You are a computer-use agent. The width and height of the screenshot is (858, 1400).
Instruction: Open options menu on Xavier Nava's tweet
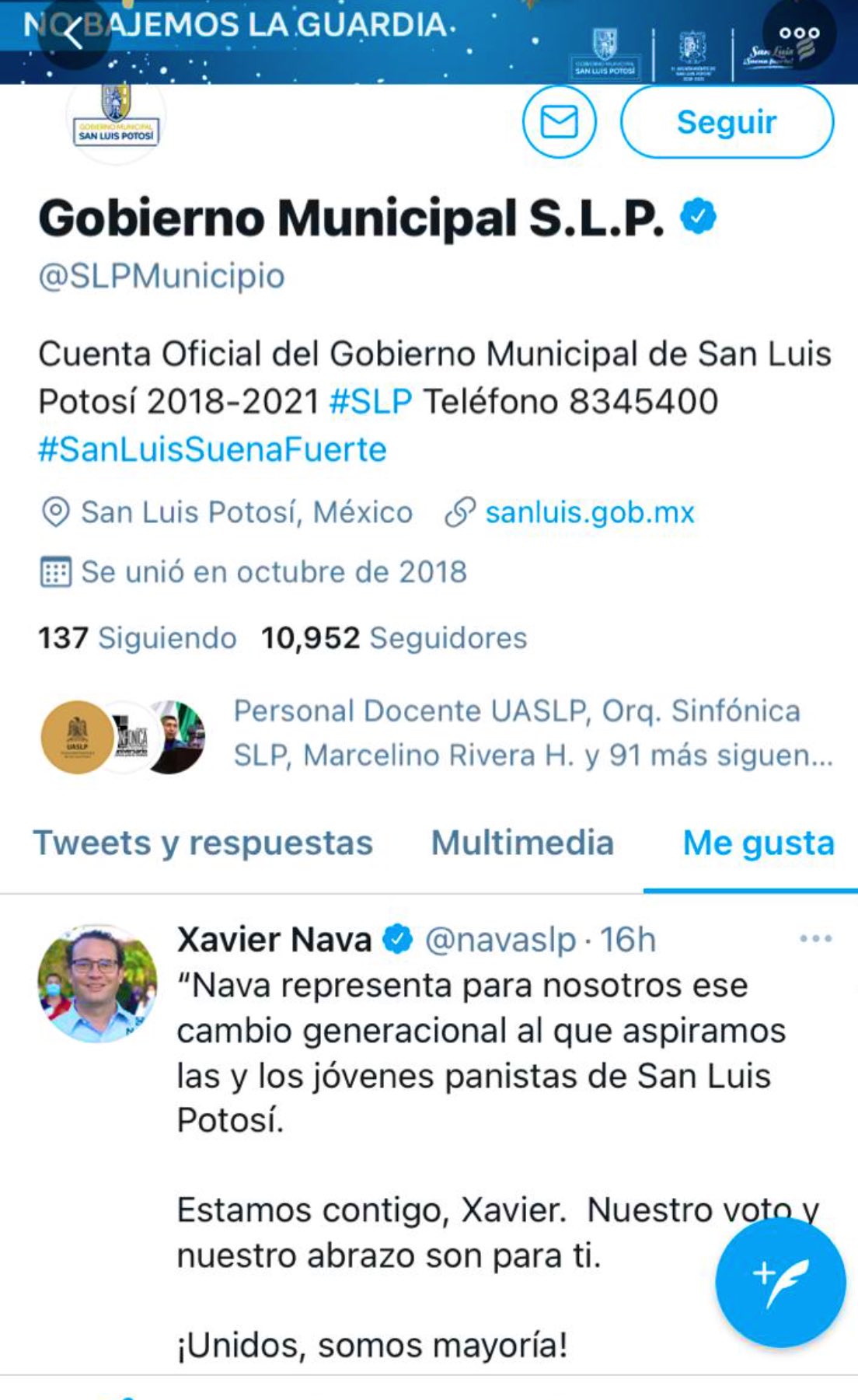815,939
